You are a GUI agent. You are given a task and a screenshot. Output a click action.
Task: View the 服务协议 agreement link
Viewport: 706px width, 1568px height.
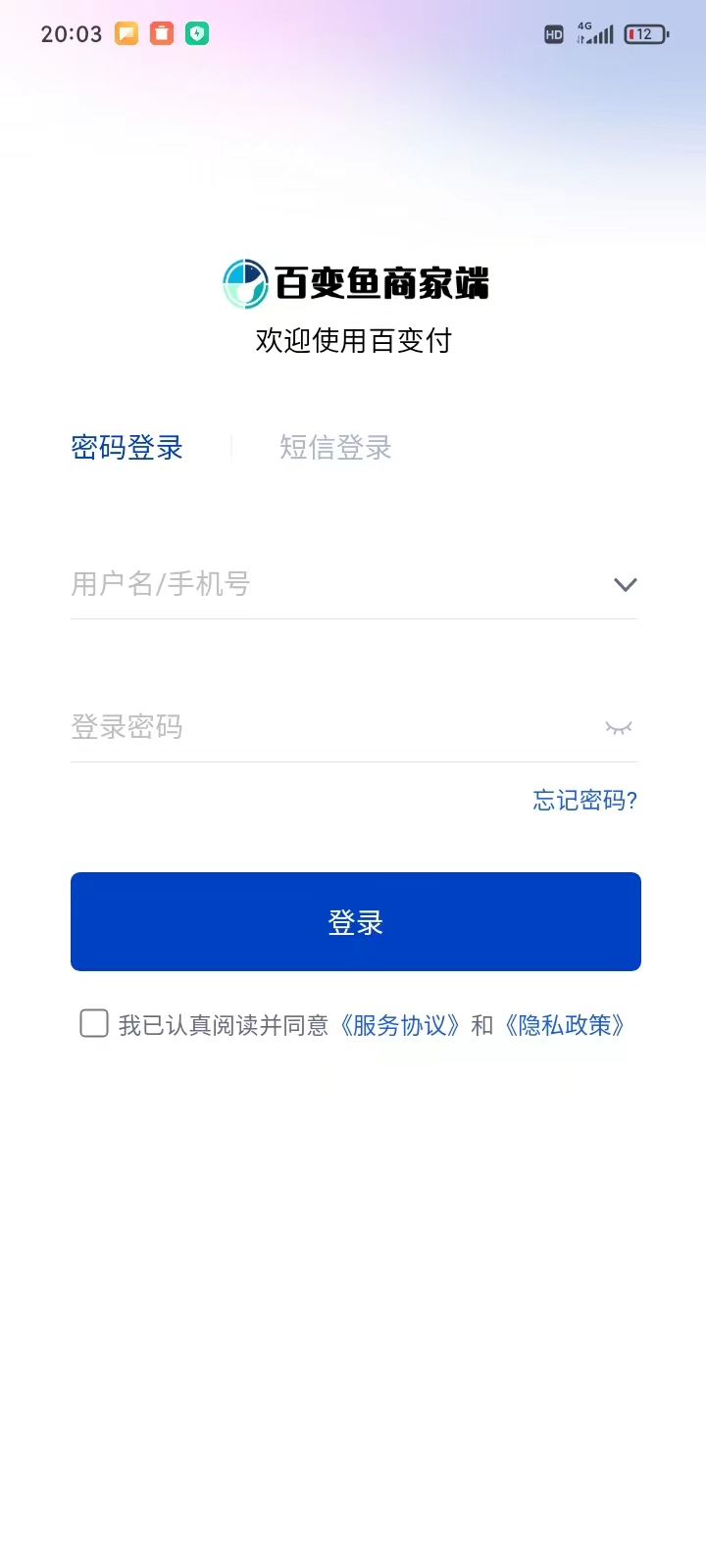point(398,1025)
